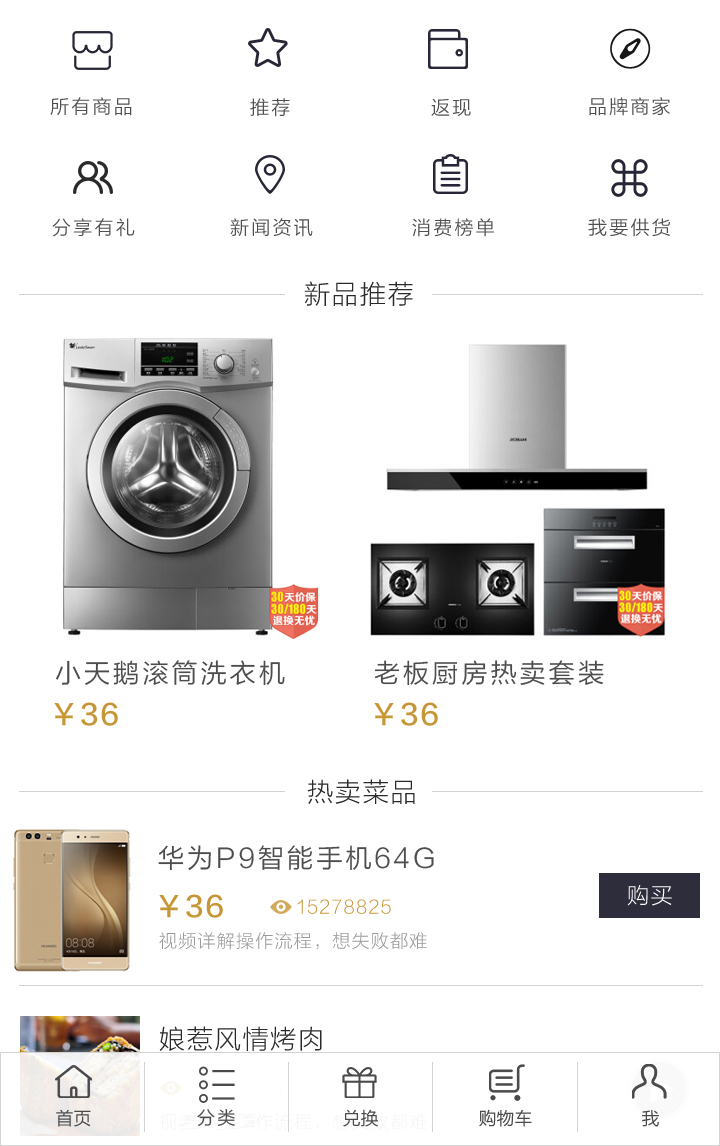Screen dimensions: 720x1146
Task: Browse 品牌商家 brand merchants
Action: click(629, 72)
